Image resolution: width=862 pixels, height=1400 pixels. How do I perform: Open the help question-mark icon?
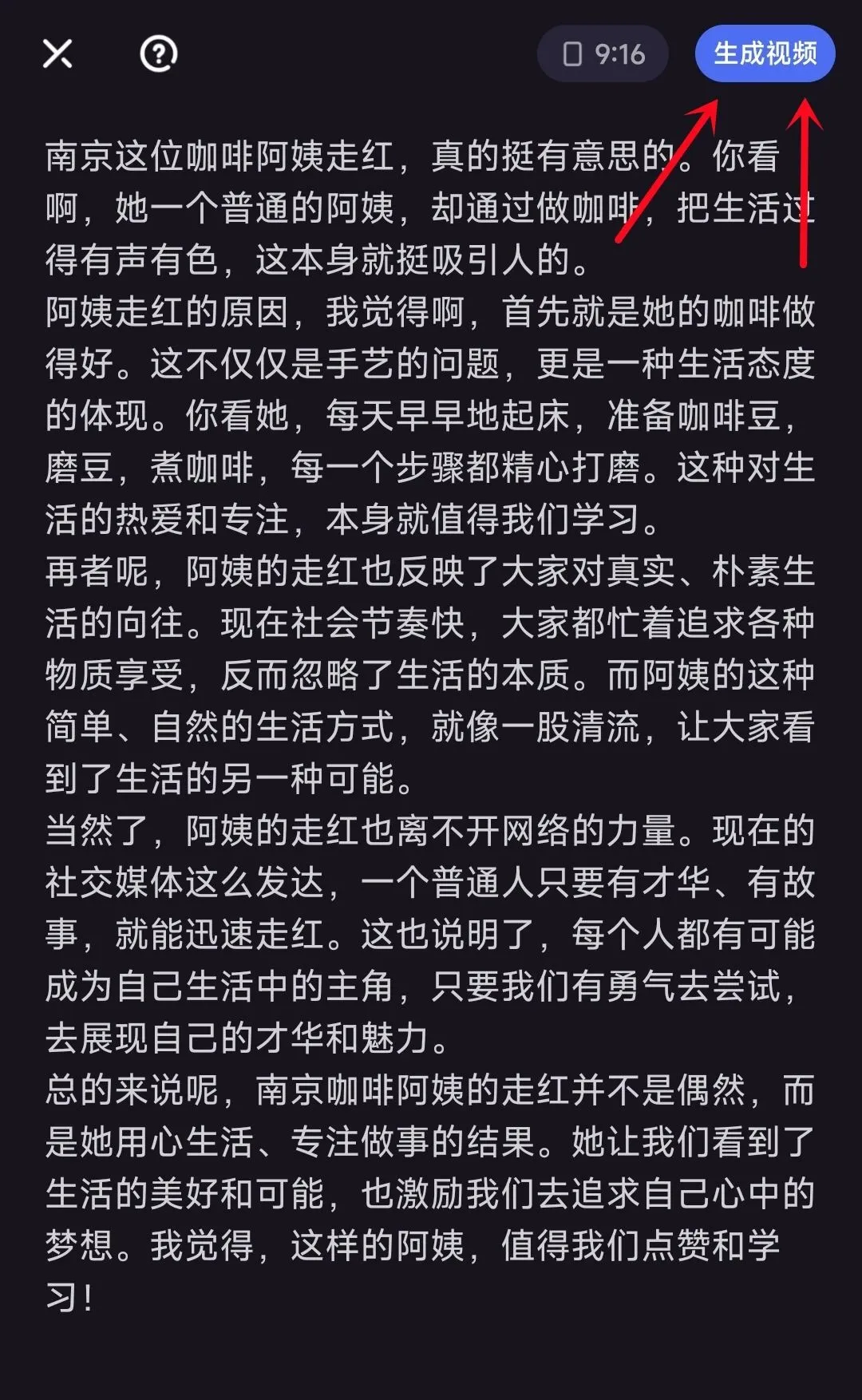click(x=158, y=54)
